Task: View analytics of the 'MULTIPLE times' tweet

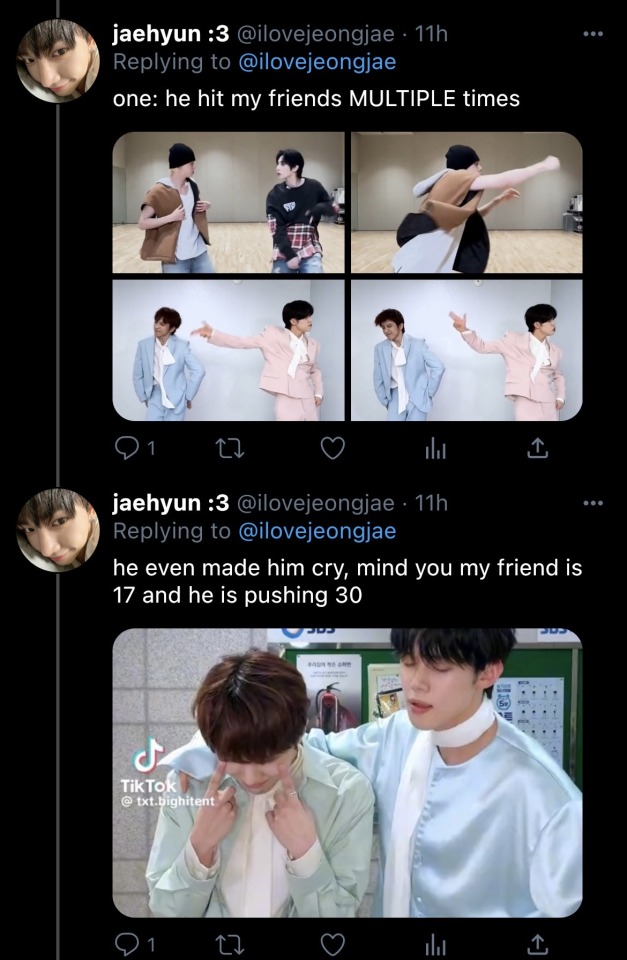Action: point(434,451)
